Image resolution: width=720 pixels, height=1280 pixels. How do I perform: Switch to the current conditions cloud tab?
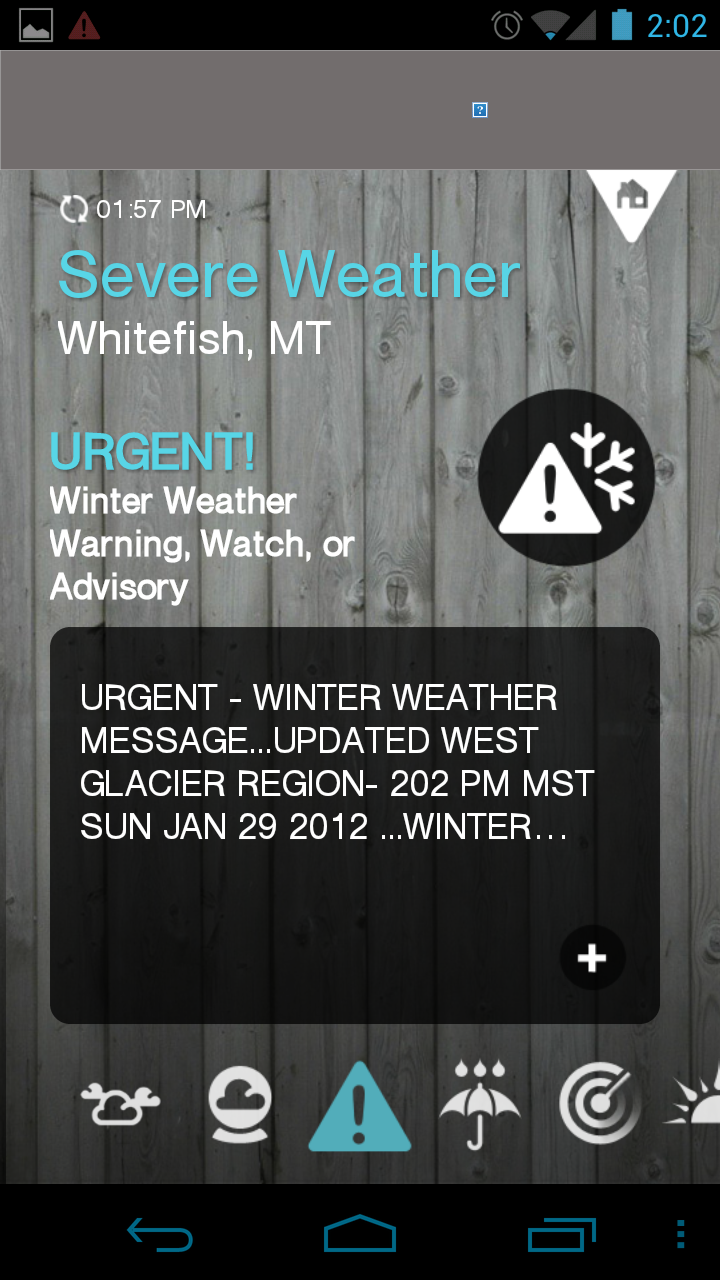tap(119, 1105)
